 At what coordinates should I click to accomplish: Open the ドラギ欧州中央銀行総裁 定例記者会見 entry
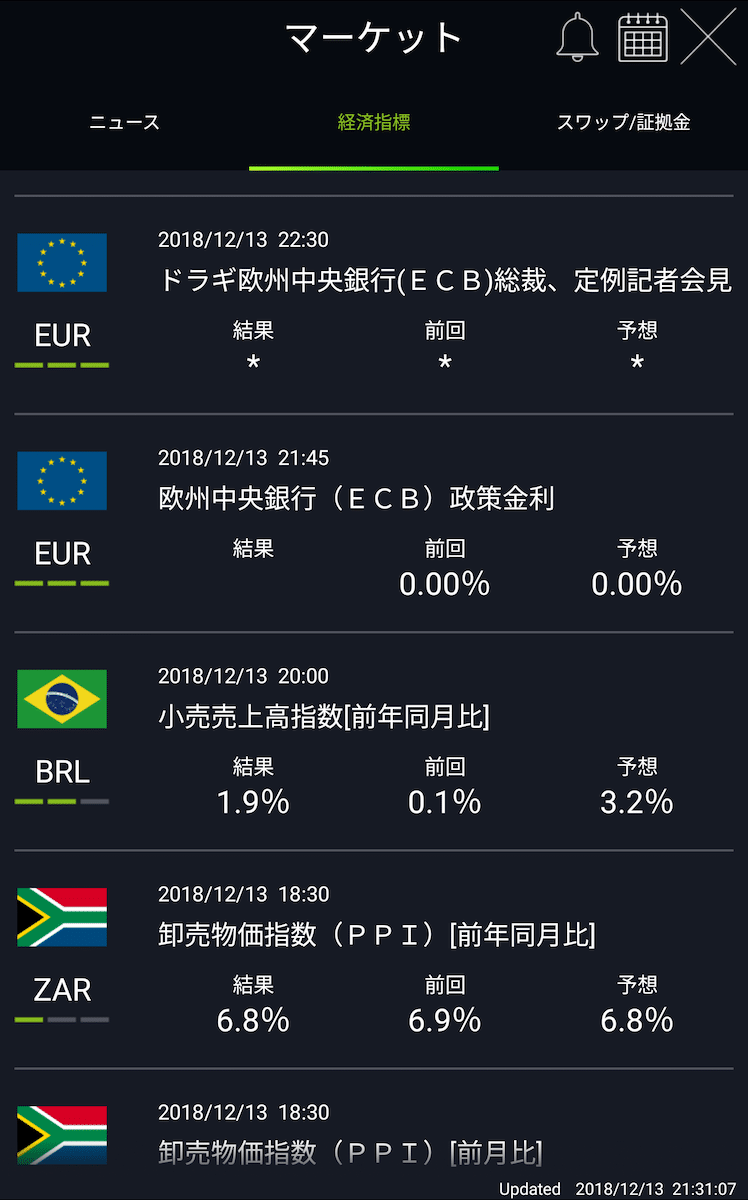(x=374, y=305)
